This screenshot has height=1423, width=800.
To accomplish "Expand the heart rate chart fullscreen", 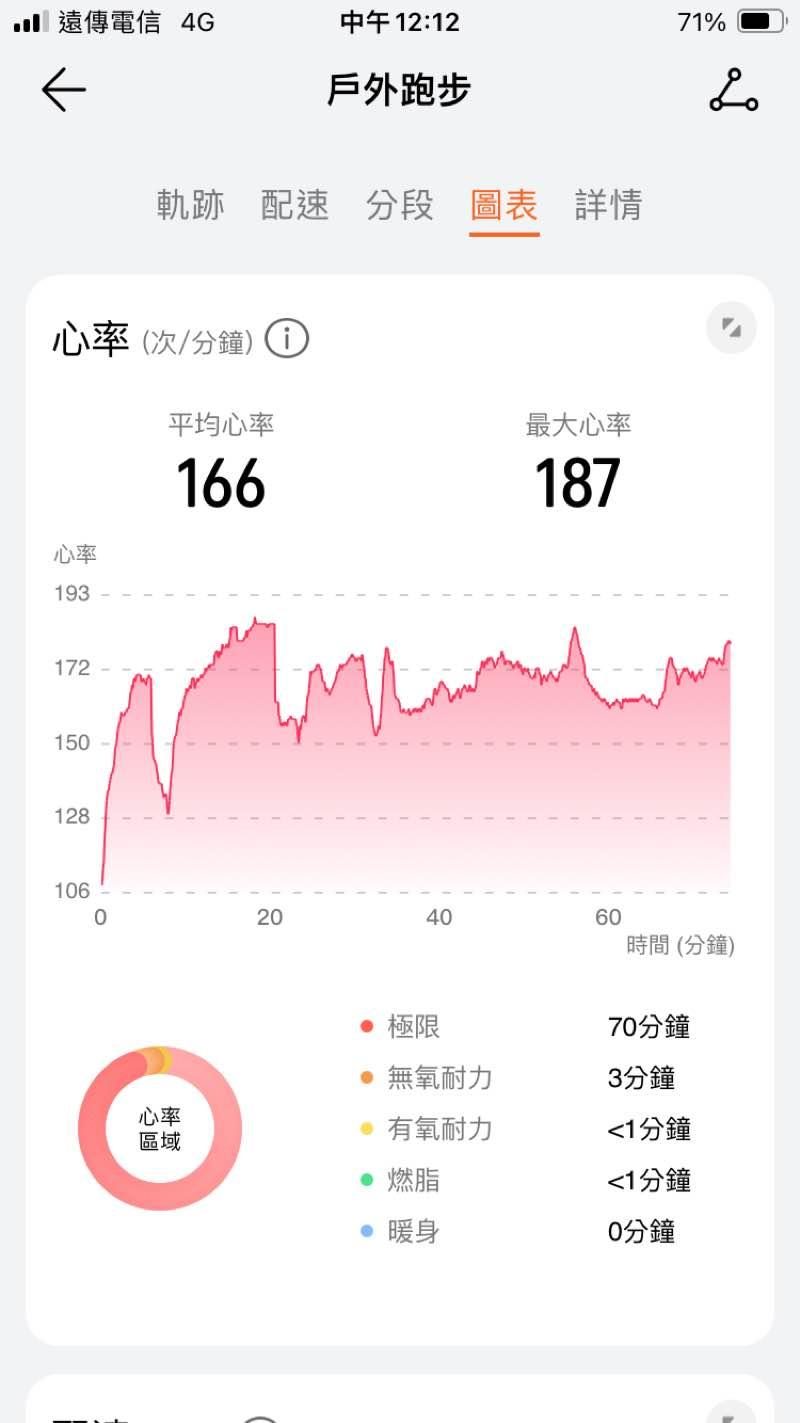I will click(731, 328).
